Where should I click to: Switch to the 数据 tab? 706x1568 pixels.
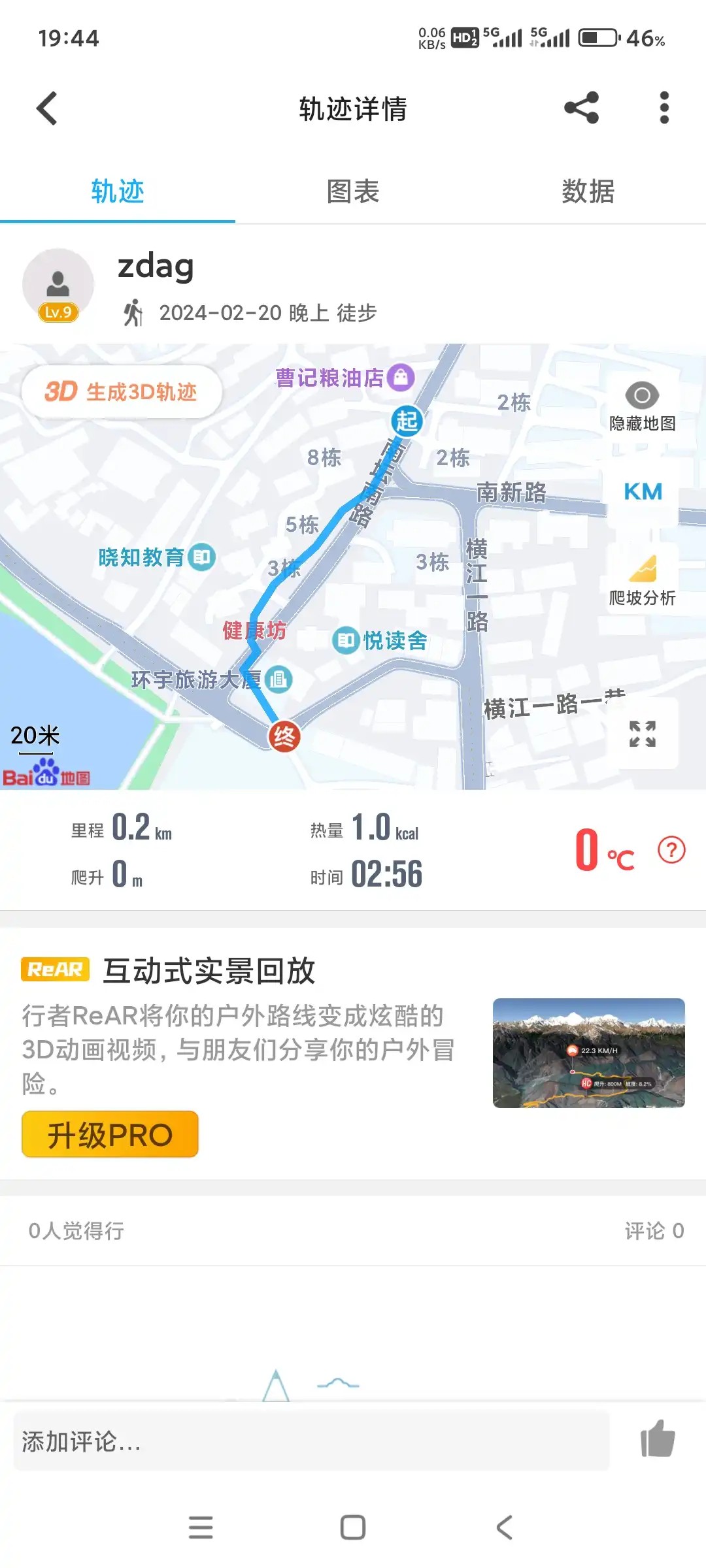coord(588,191)
